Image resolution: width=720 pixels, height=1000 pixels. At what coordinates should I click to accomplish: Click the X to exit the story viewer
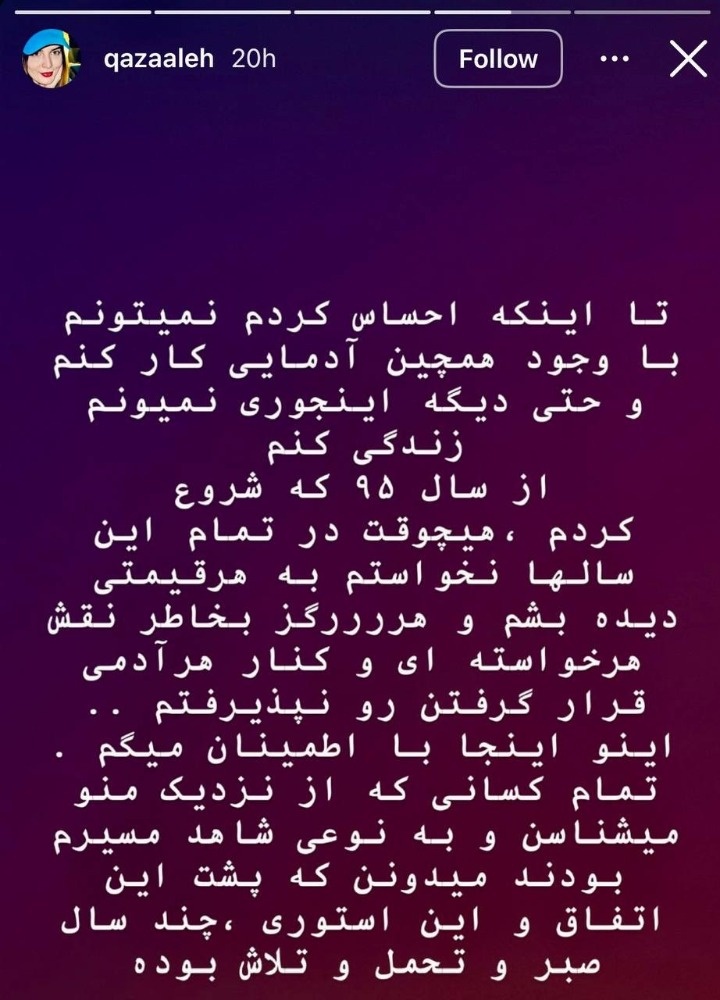pos(687,59)
